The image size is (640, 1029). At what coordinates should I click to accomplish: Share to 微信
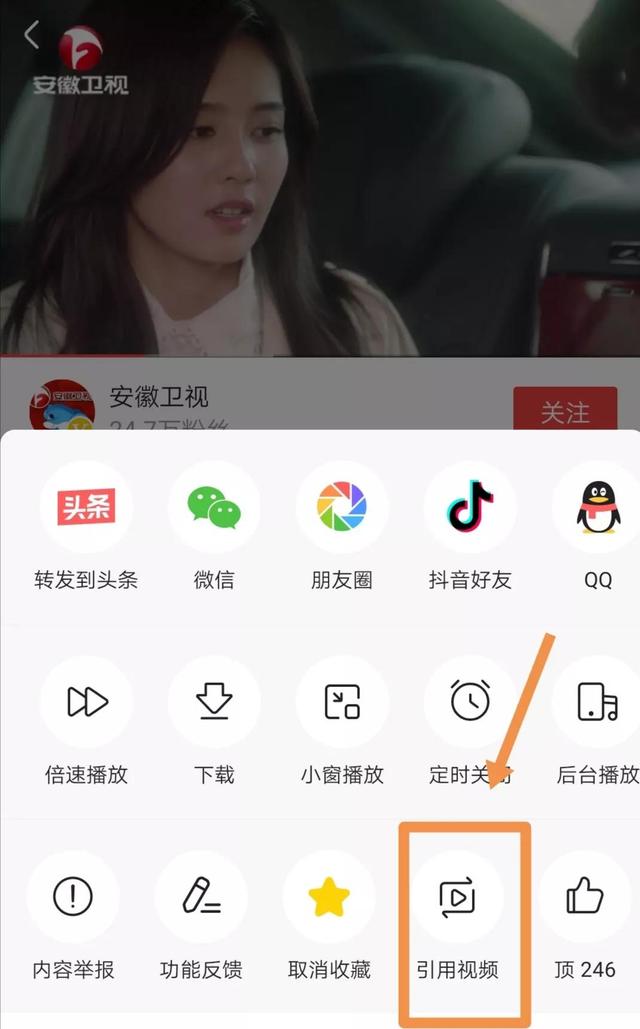coord(214,508)
